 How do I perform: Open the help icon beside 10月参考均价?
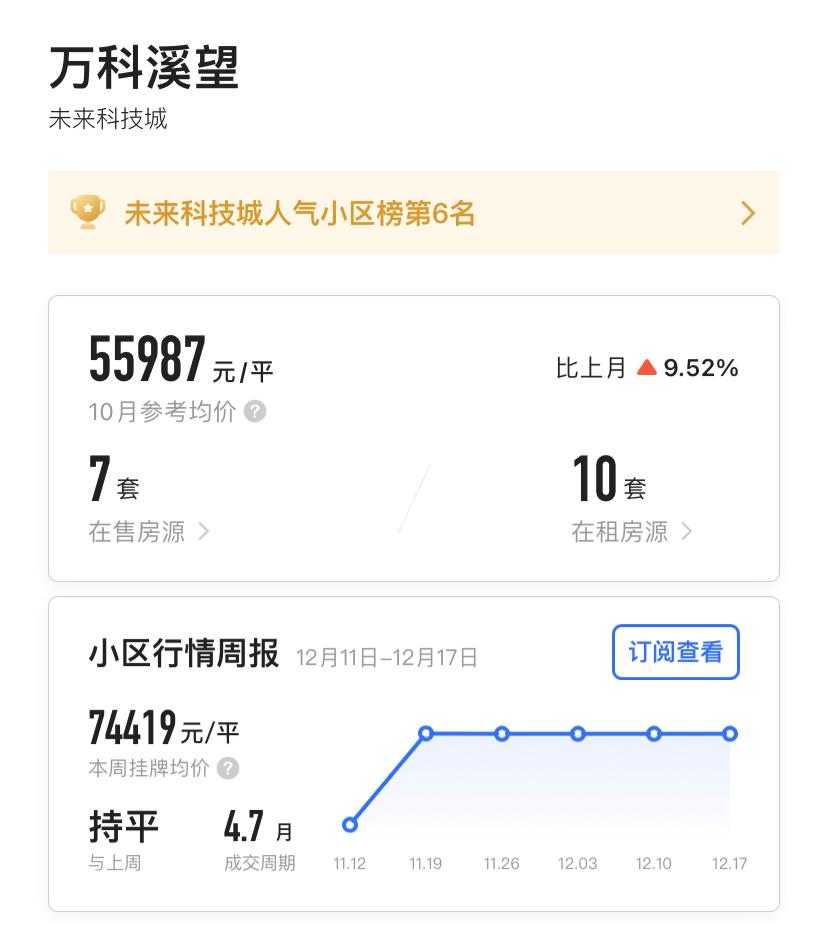[254, 411]
